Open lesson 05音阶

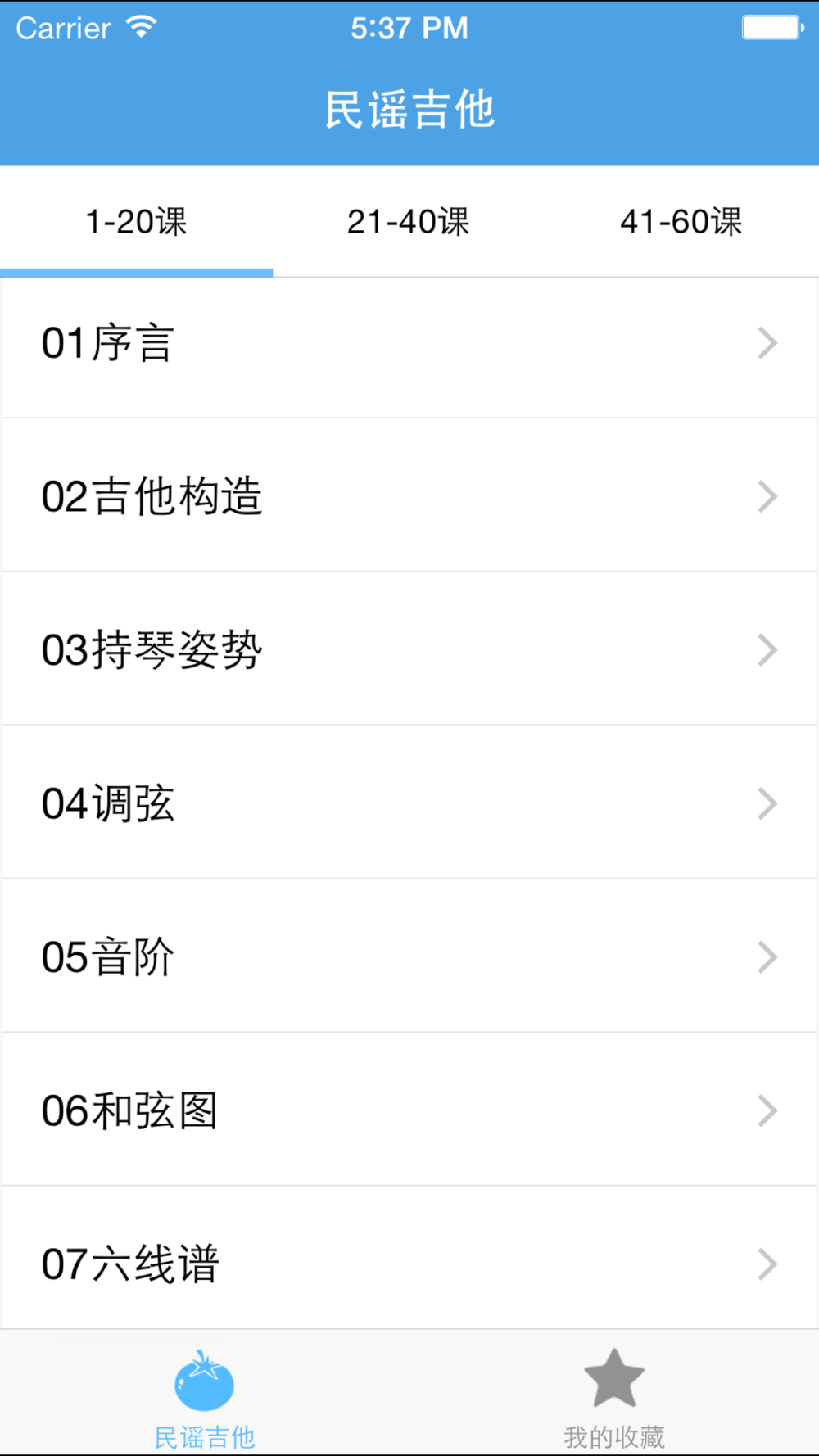[409, 956]
